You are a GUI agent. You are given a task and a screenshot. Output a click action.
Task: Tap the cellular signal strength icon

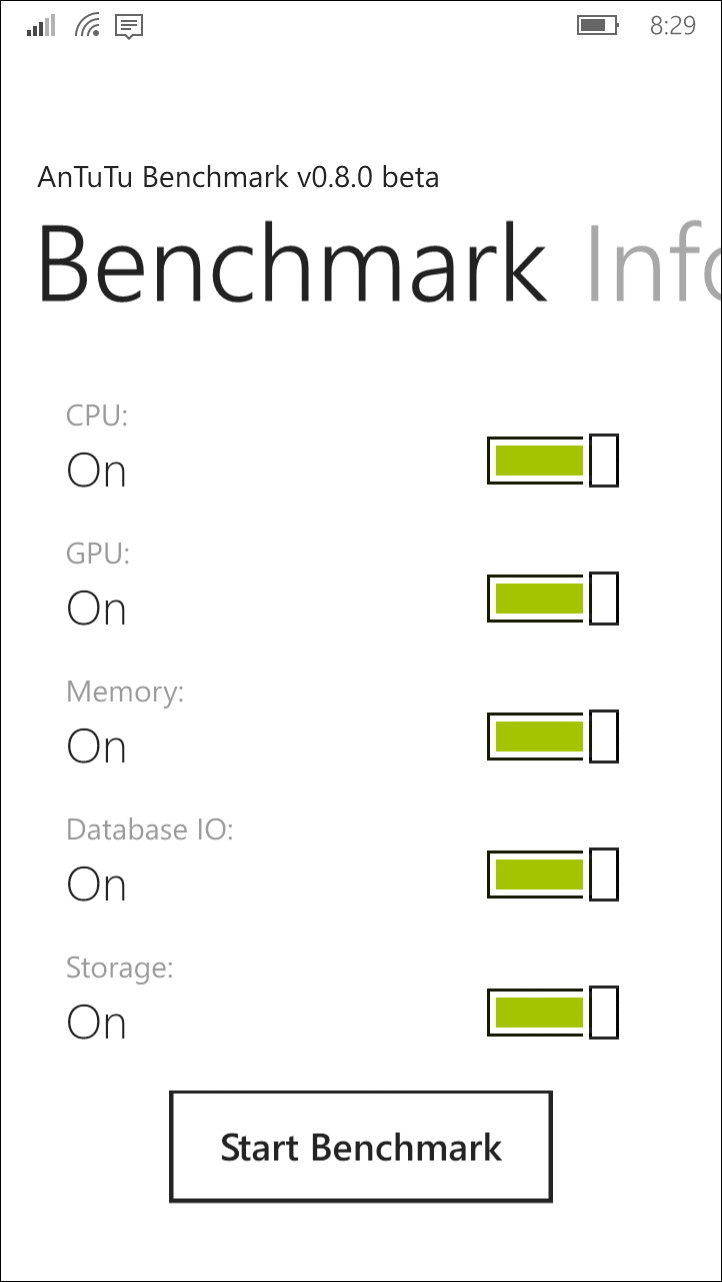tap(40, 27)
